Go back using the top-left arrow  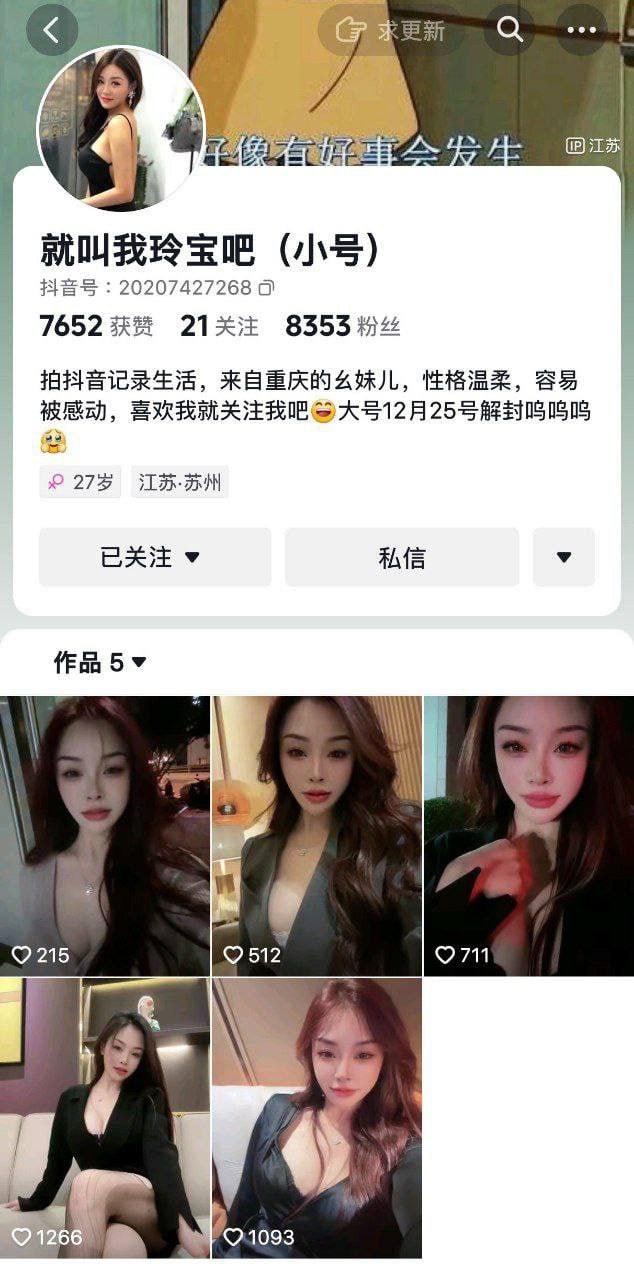click(x=51, y=30)
